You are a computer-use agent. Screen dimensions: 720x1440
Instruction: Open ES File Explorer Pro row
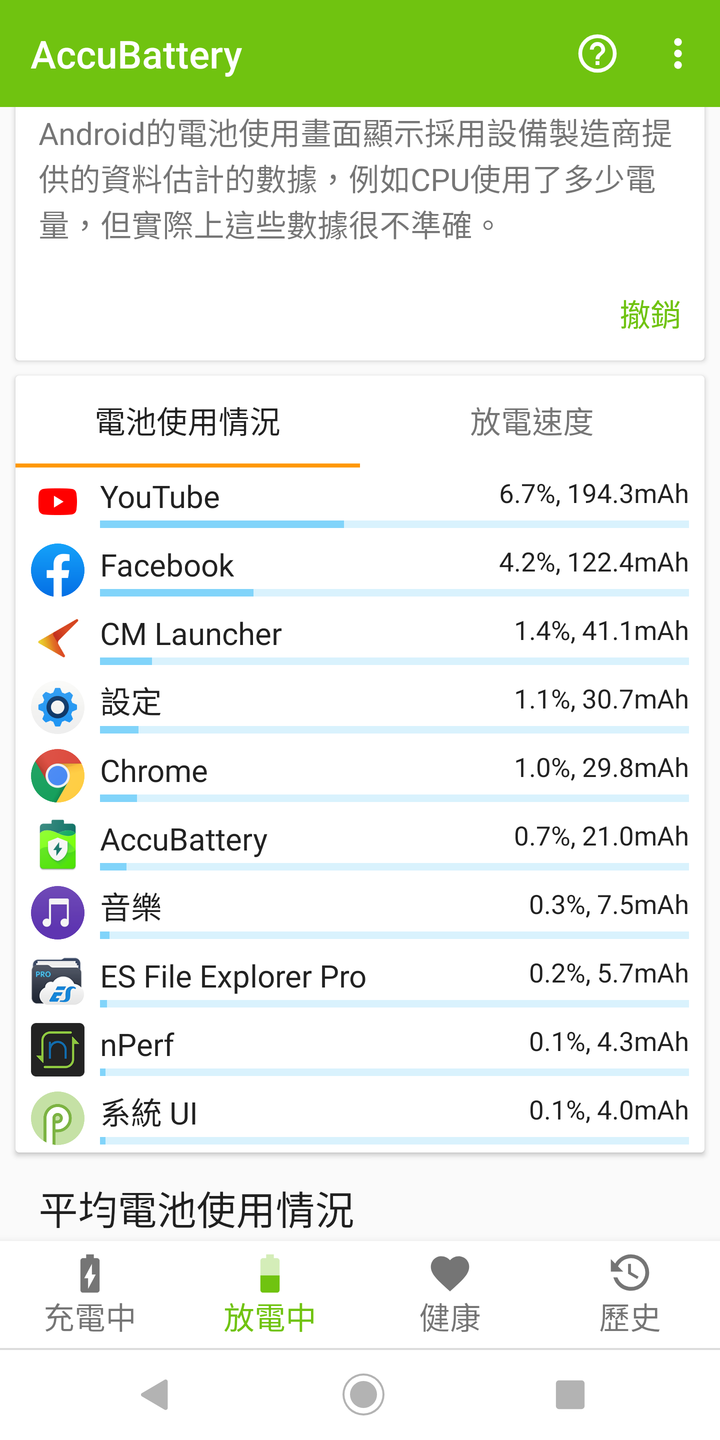(360, 980)
